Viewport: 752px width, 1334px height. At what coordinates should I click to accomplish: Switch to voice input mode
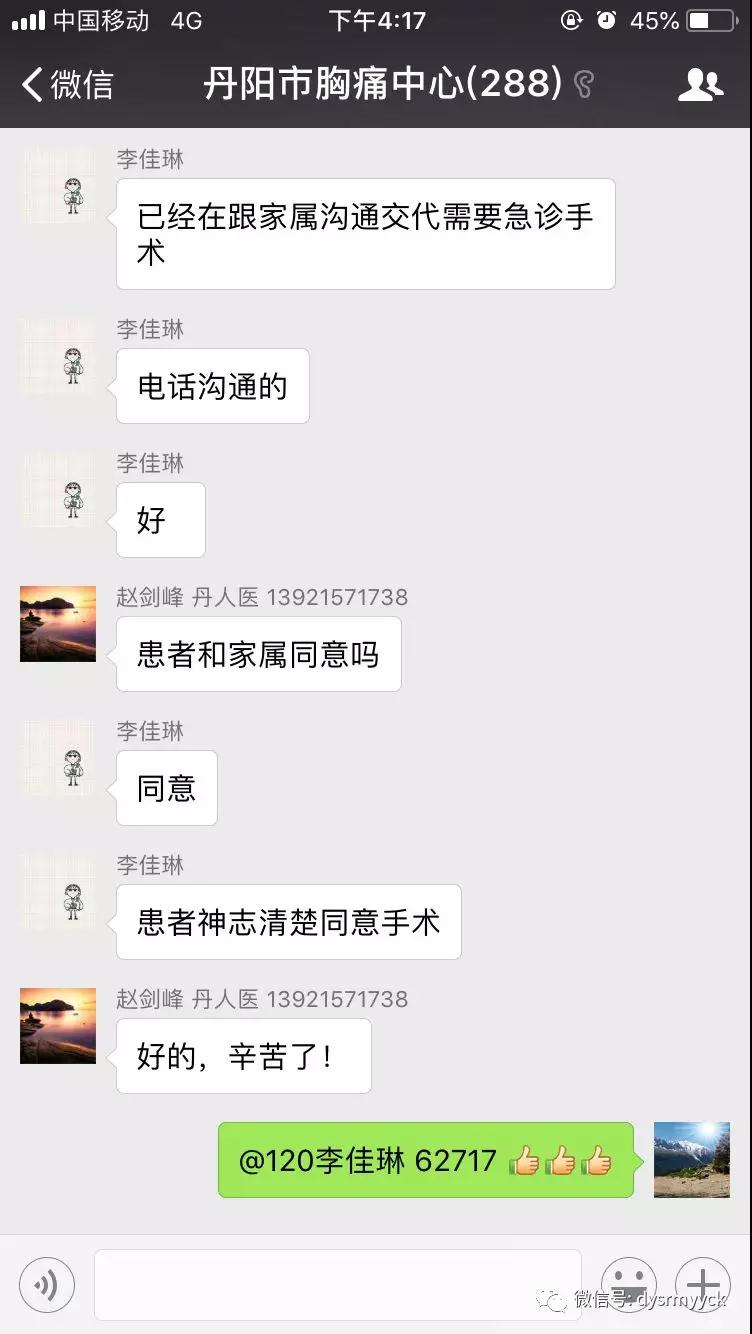click(47, 1285)
